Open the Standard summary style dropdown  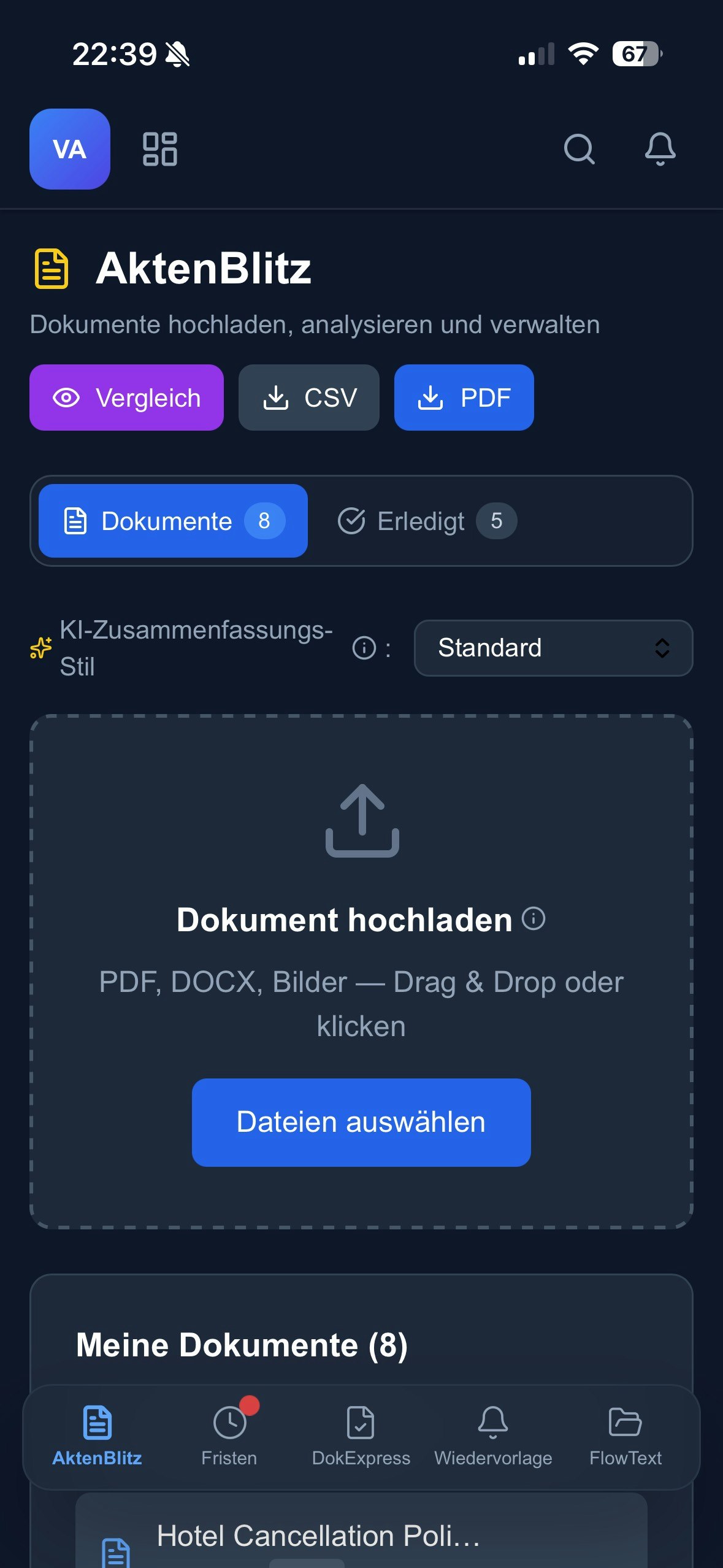(x=553, y=648)
